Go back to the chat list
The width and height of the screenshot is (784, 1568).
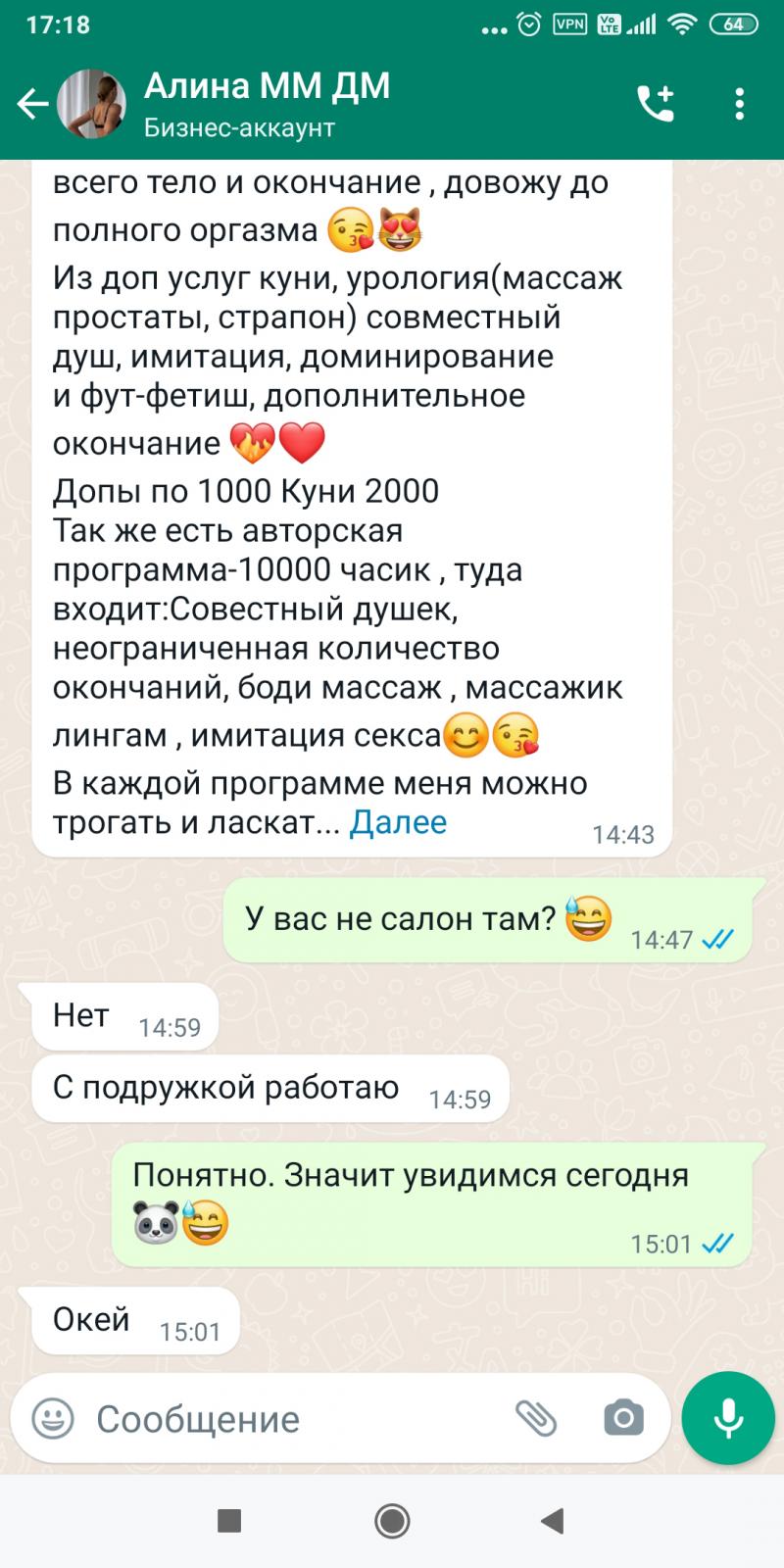pyautogui.click(x=31, y=104)
